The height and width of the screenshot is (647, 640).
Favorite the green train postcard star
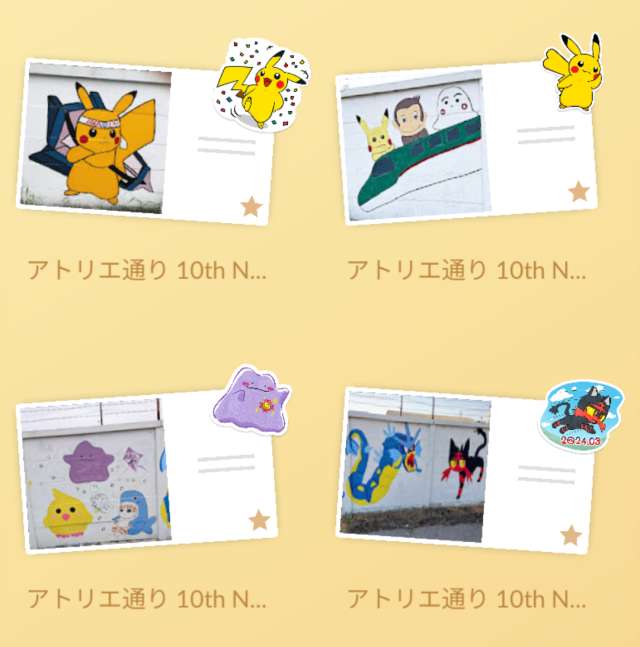click(x=579, y=192)
